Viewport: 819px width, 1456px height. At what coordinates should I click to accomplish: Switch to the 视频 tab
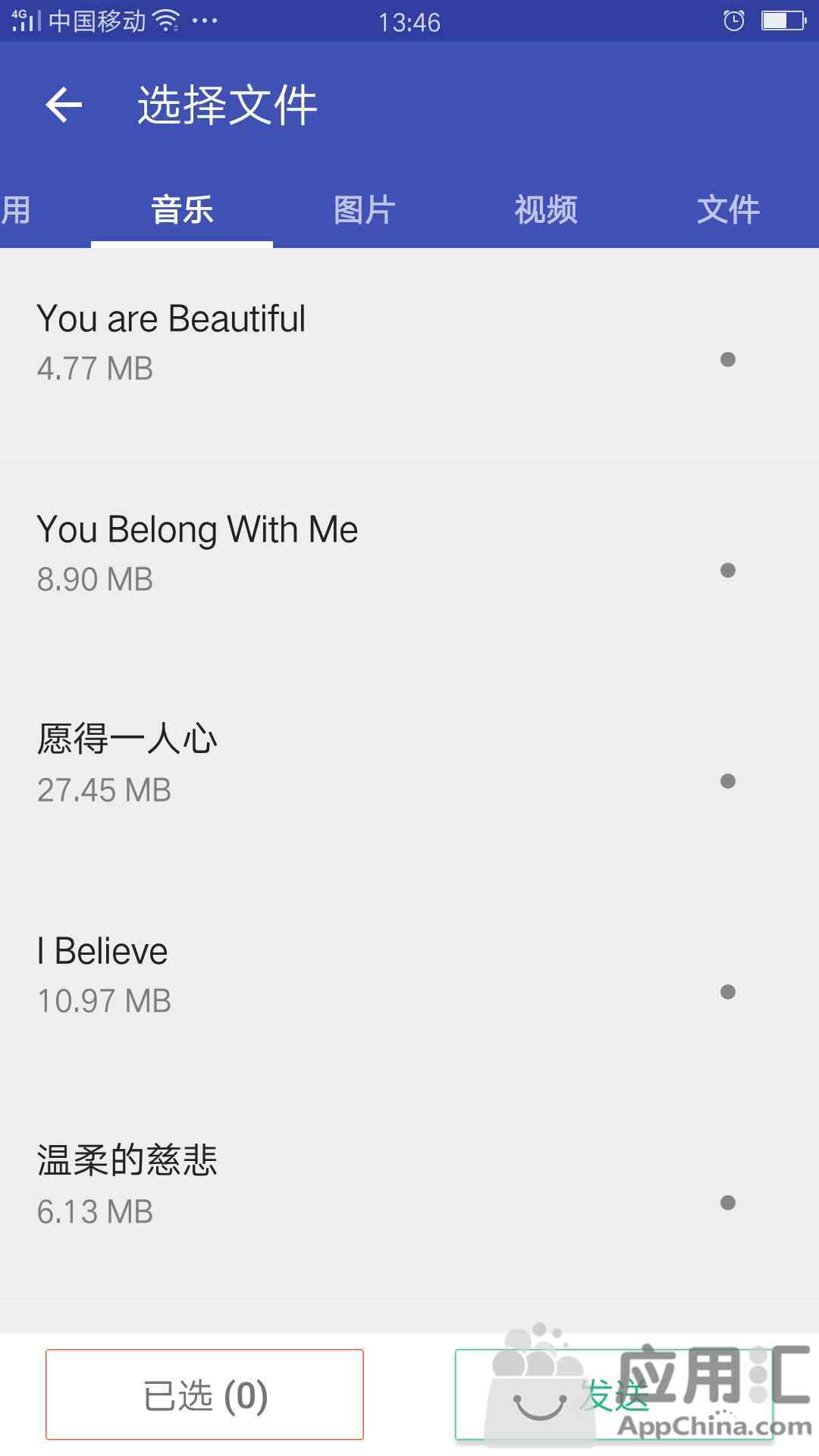coord(546,209)
